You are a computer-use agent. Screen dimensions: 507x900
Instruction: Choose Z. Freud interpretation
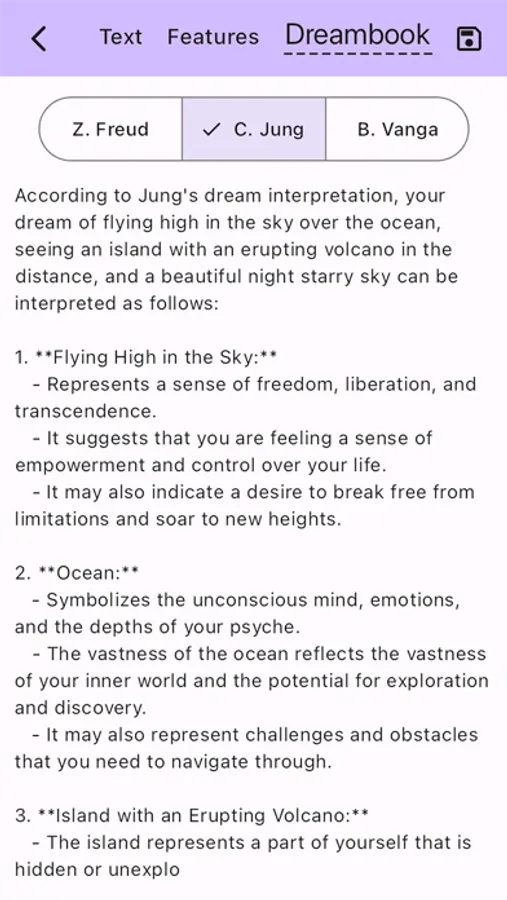[110, 129]
